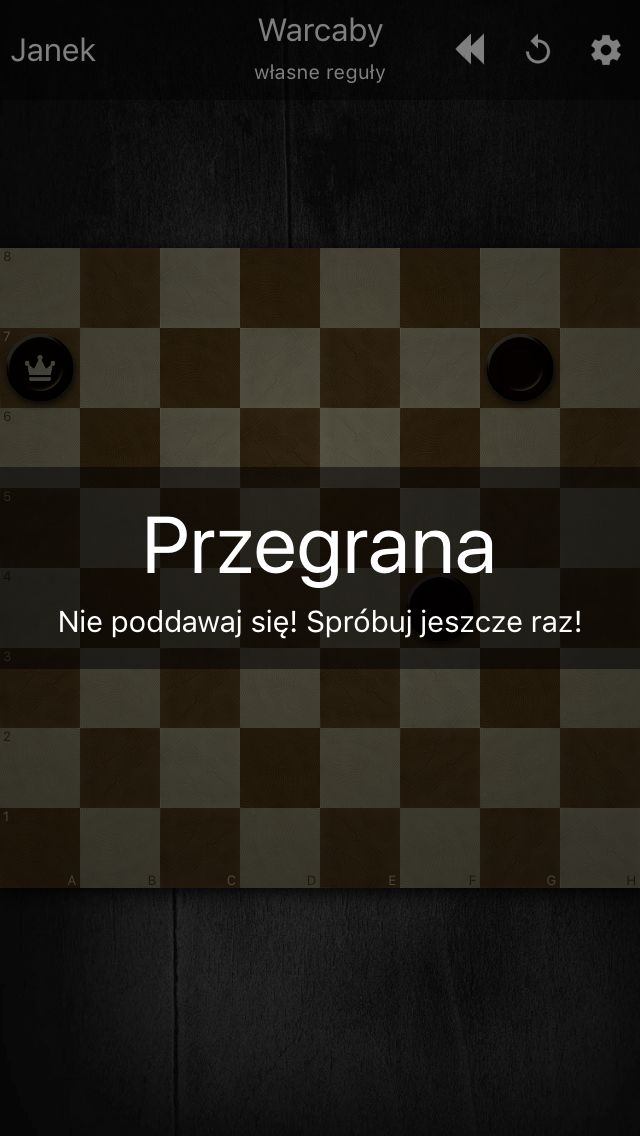The image size is (640, 1136).
Task: Tap the circular undo arrow icon
Action: (x=538, y=51)
